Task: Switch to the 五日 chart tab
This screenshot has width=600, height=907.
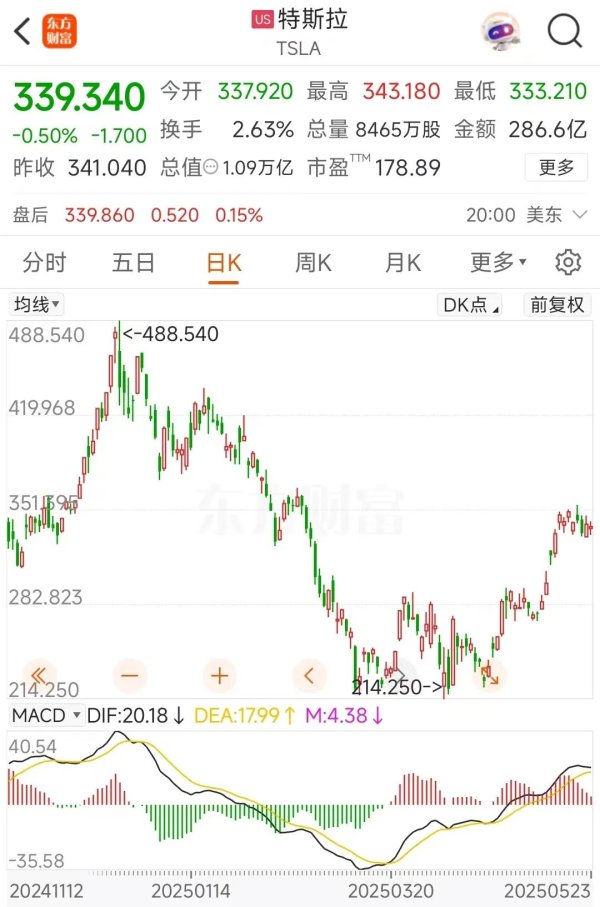Action: point(133,262)
